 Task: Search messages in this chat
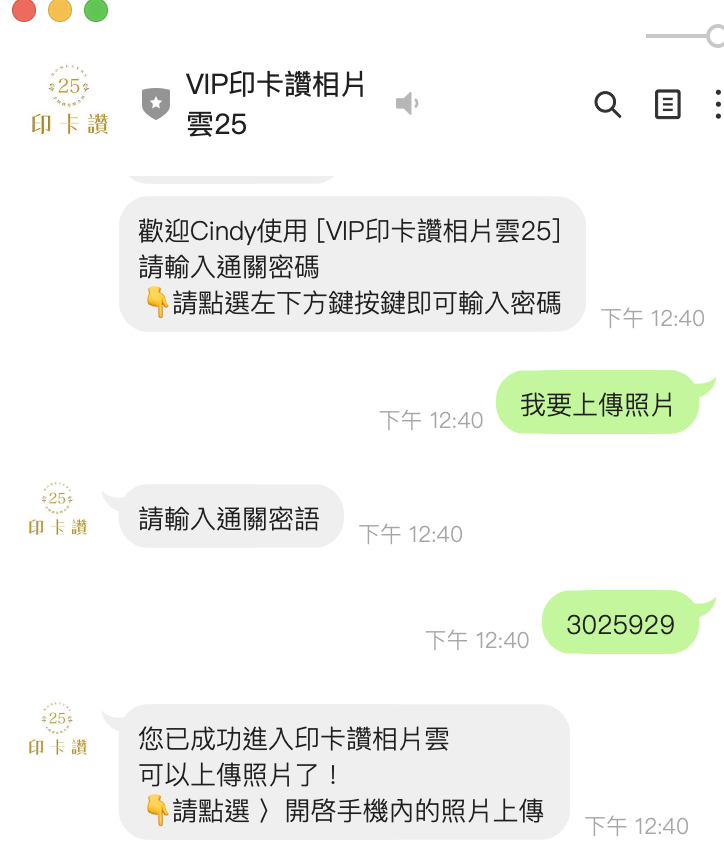click(x=608, y=104)
